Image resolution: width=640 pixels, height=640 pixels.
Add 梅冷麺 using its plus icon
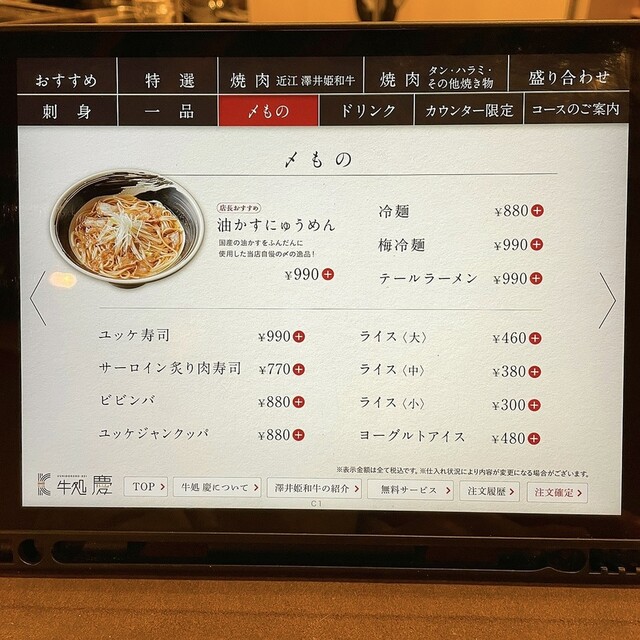[x=537, y=245]
